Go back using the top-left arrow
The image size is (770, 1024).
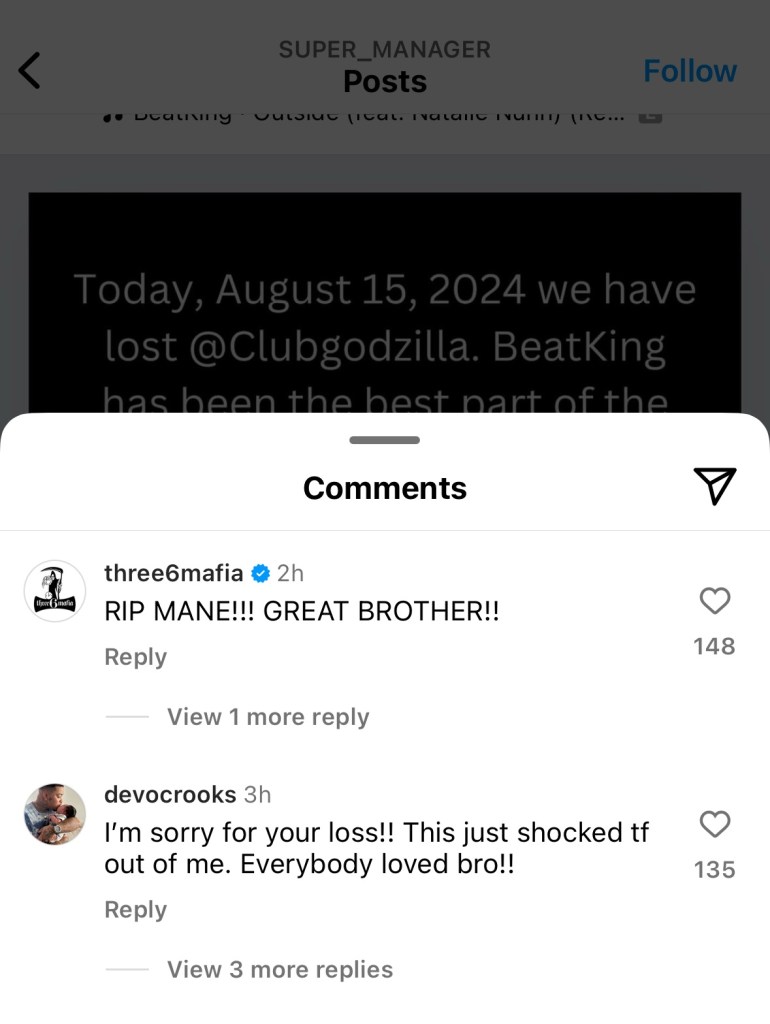(x=30, y=71)
